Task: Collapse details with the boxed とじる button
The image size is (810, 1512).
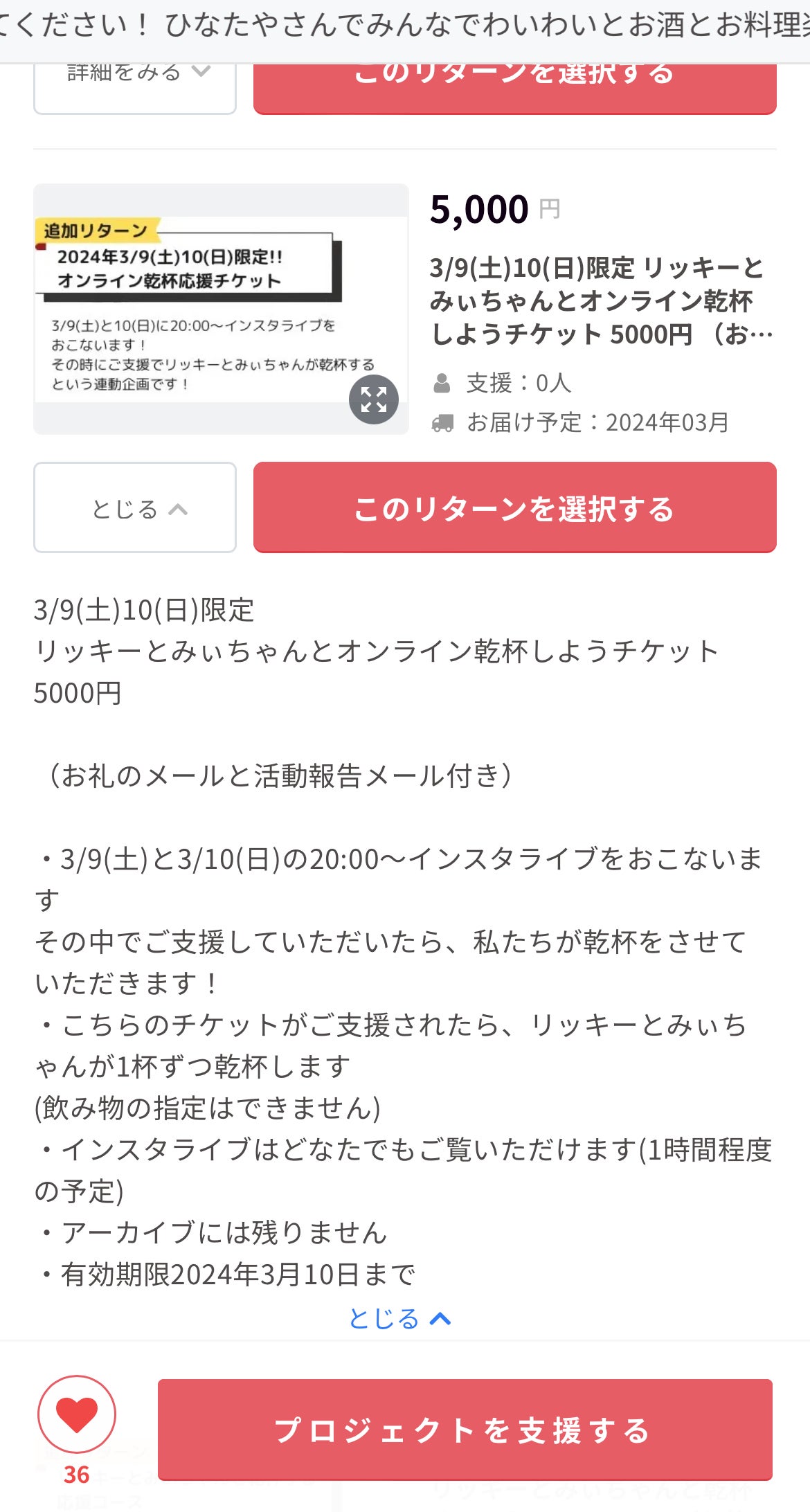Action: 135,507
